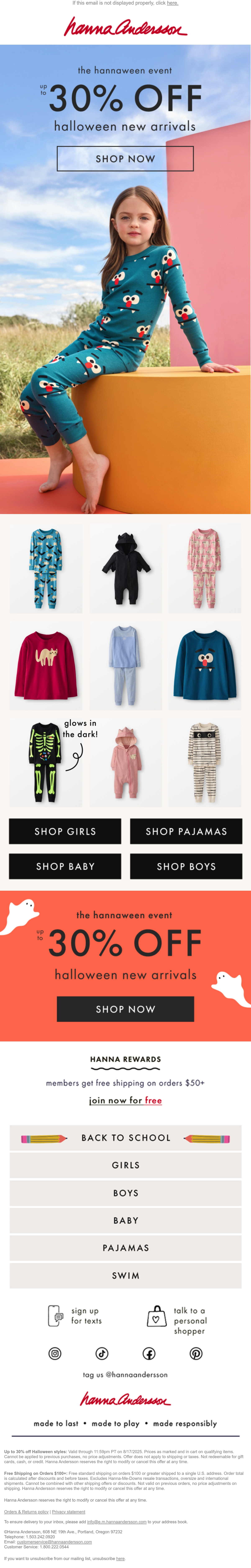Open the Swim category row
Image resolution: width=251 pixels, height=1568 pixels.
tap(125, 1275)
